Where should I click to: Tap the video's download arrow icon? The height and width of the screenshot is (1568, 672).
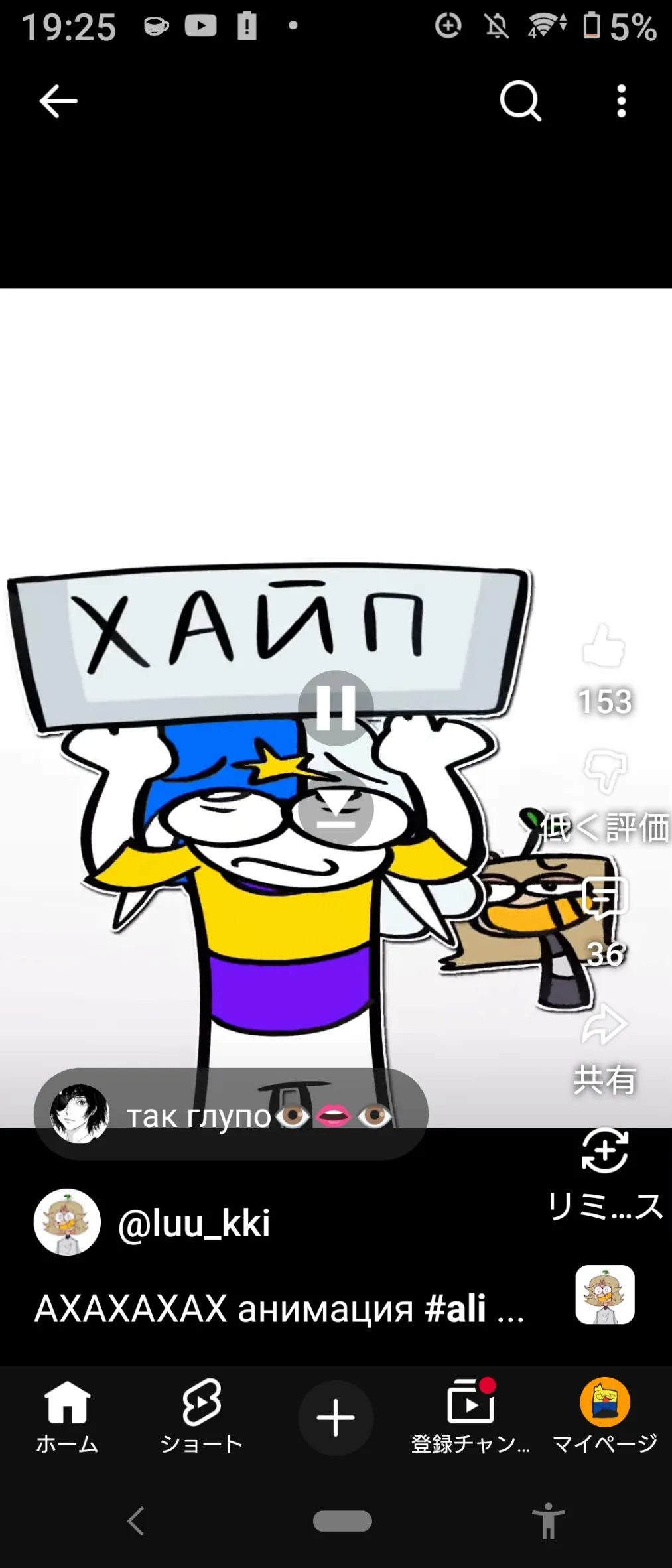[x=336, y=808]
